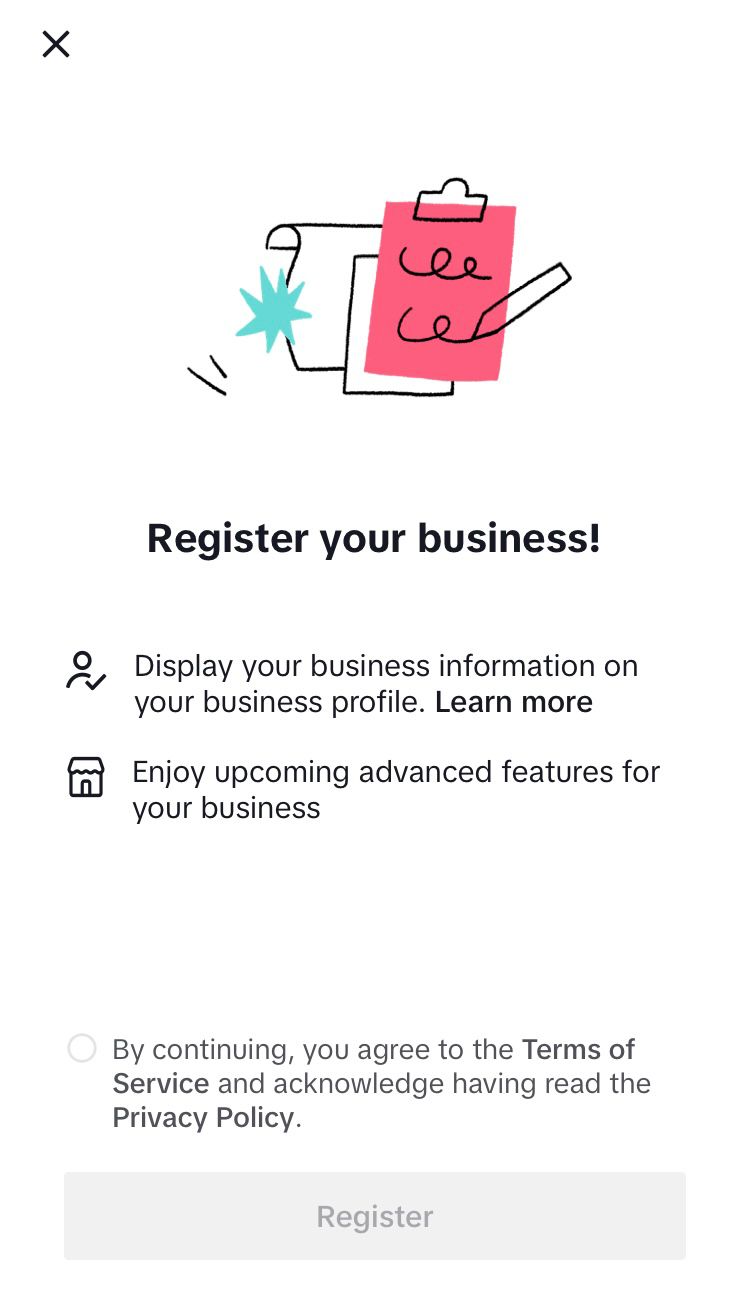Viewport: 750px width, 1294px height.
Task: Close the business registration screen
Action: click(56, 44)
